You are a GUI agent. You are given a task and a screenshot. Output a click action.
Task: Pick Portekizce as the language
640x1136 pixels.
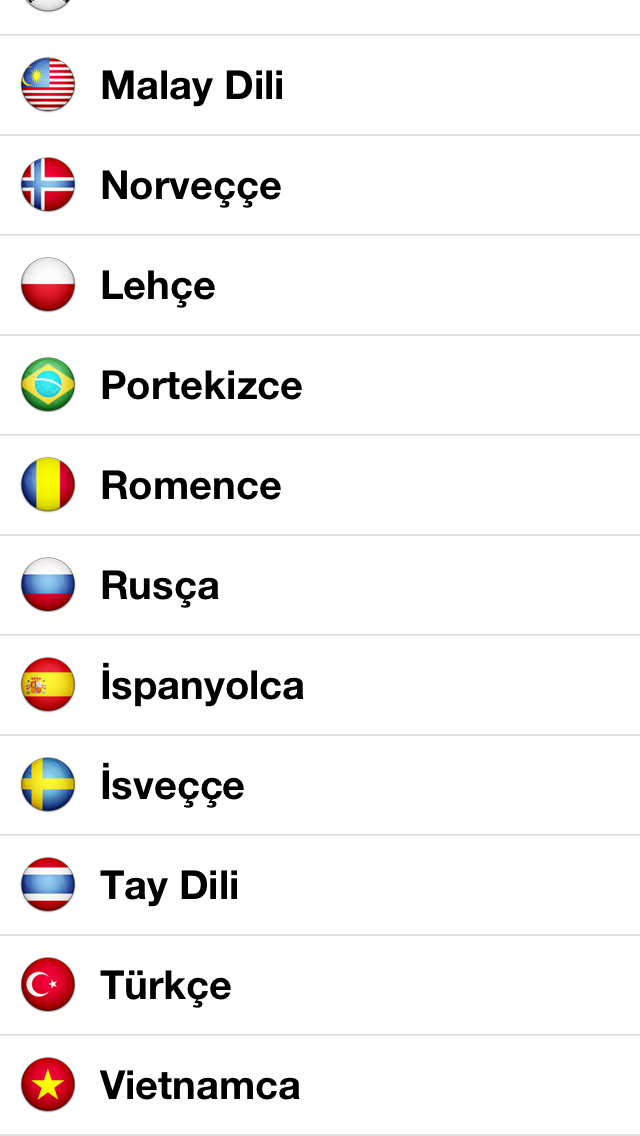[320, 385]
